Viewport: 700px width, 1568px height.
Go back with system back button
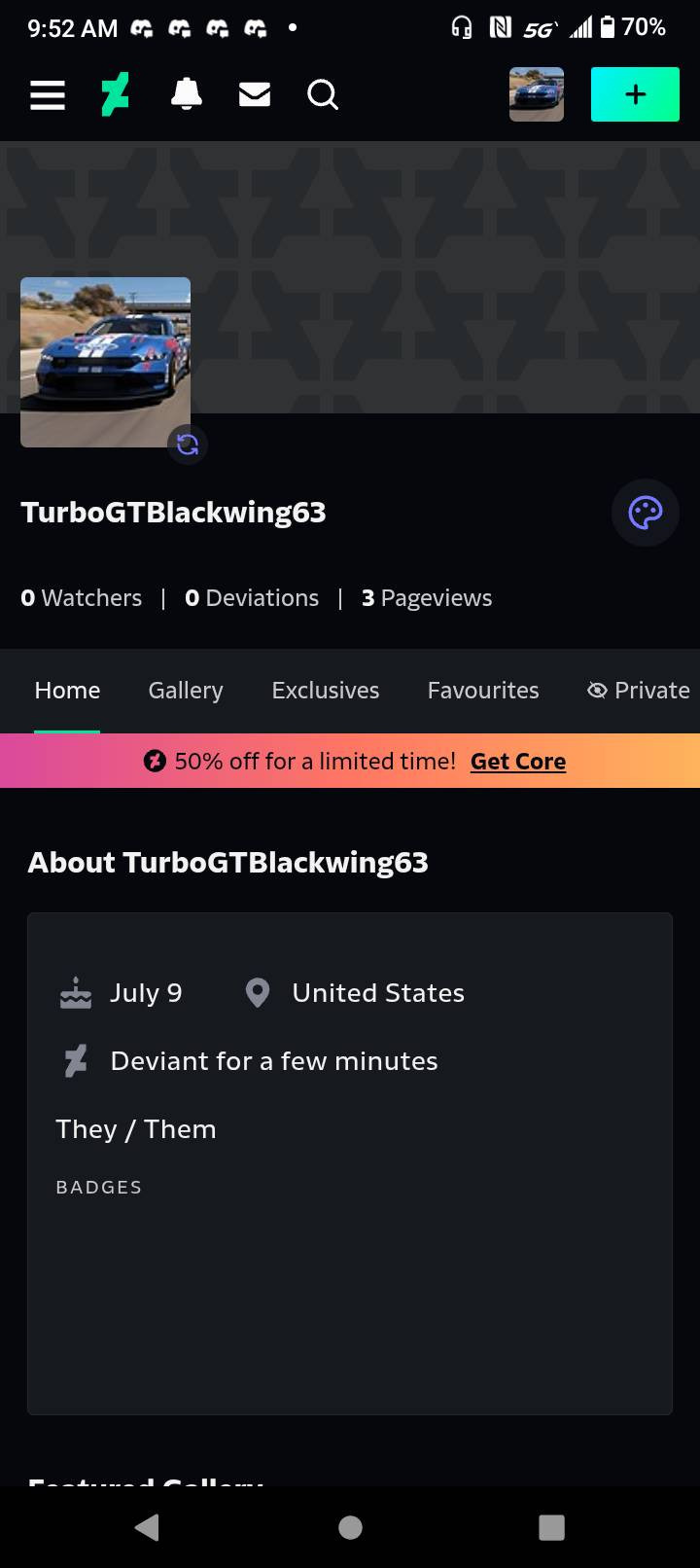(x=147, y=1527)
